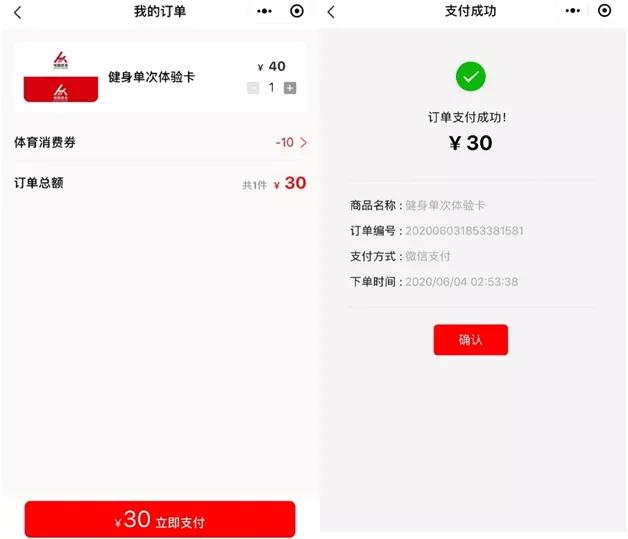
Task: Go back from the 我的订单 page
Action: coord(17,12)
